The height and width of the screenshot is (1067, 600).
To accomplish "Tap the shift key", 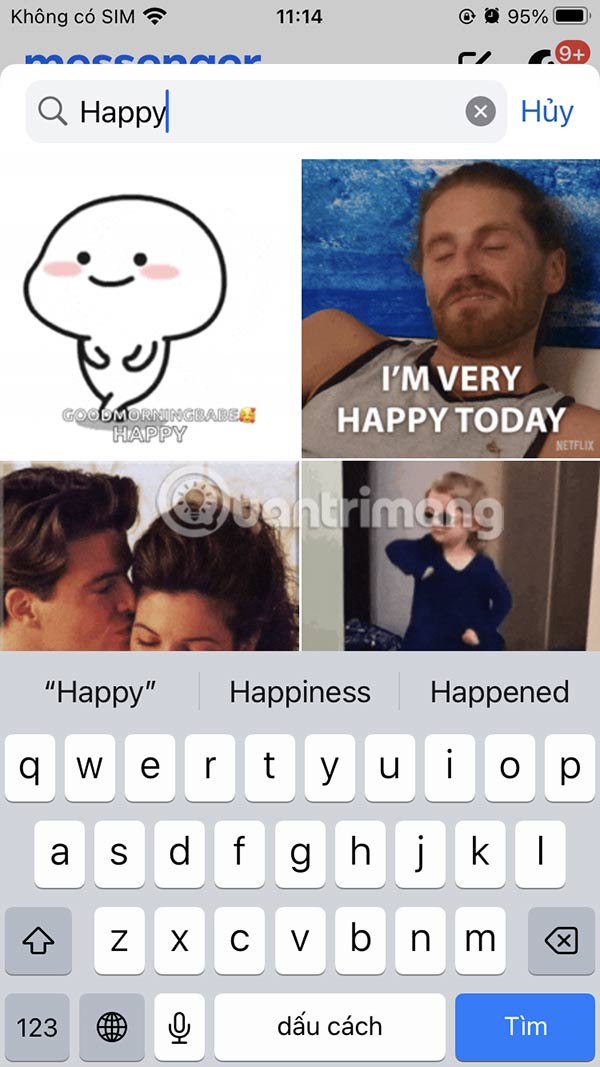I will coord(38,941).
